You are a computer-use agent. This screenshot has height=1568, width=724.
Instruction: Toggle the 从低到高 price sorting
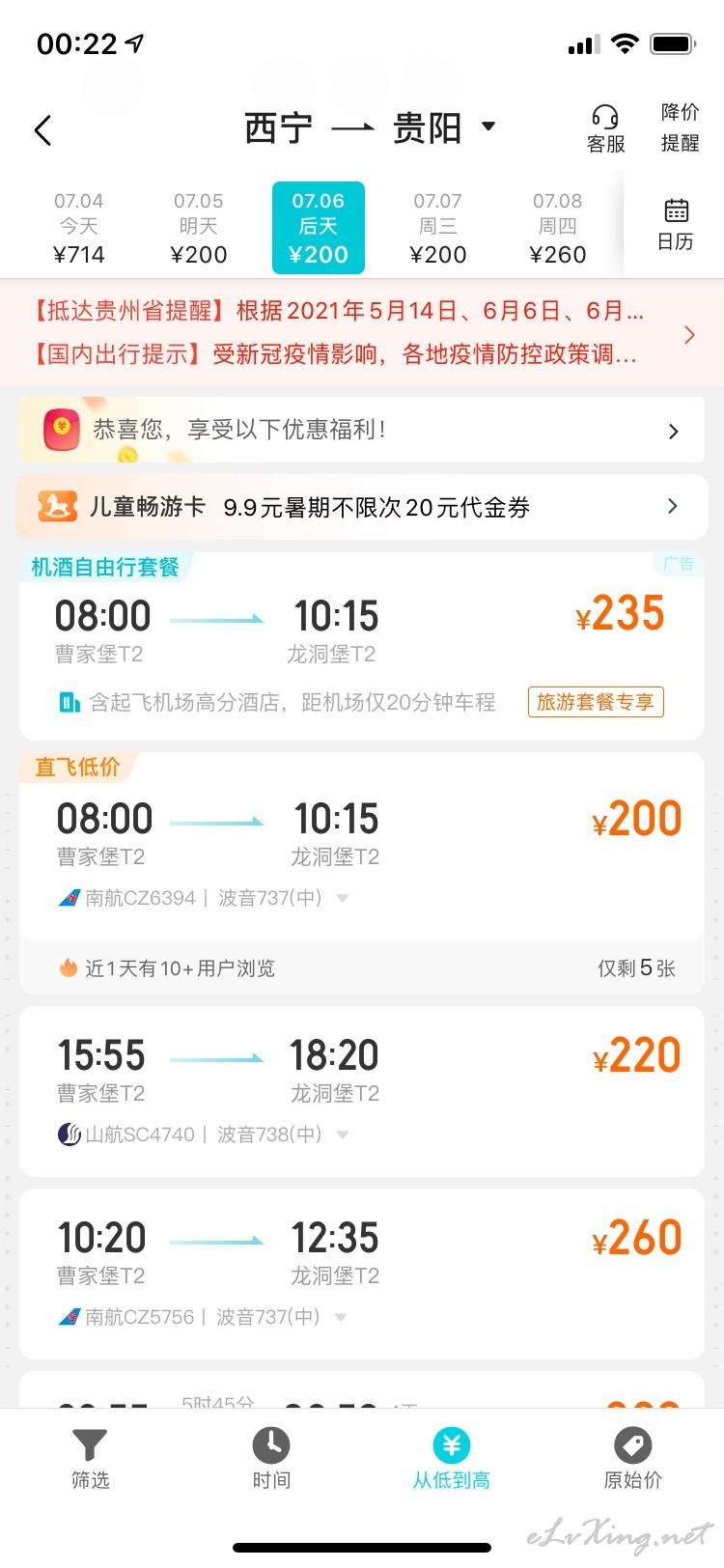point(452,1458)
